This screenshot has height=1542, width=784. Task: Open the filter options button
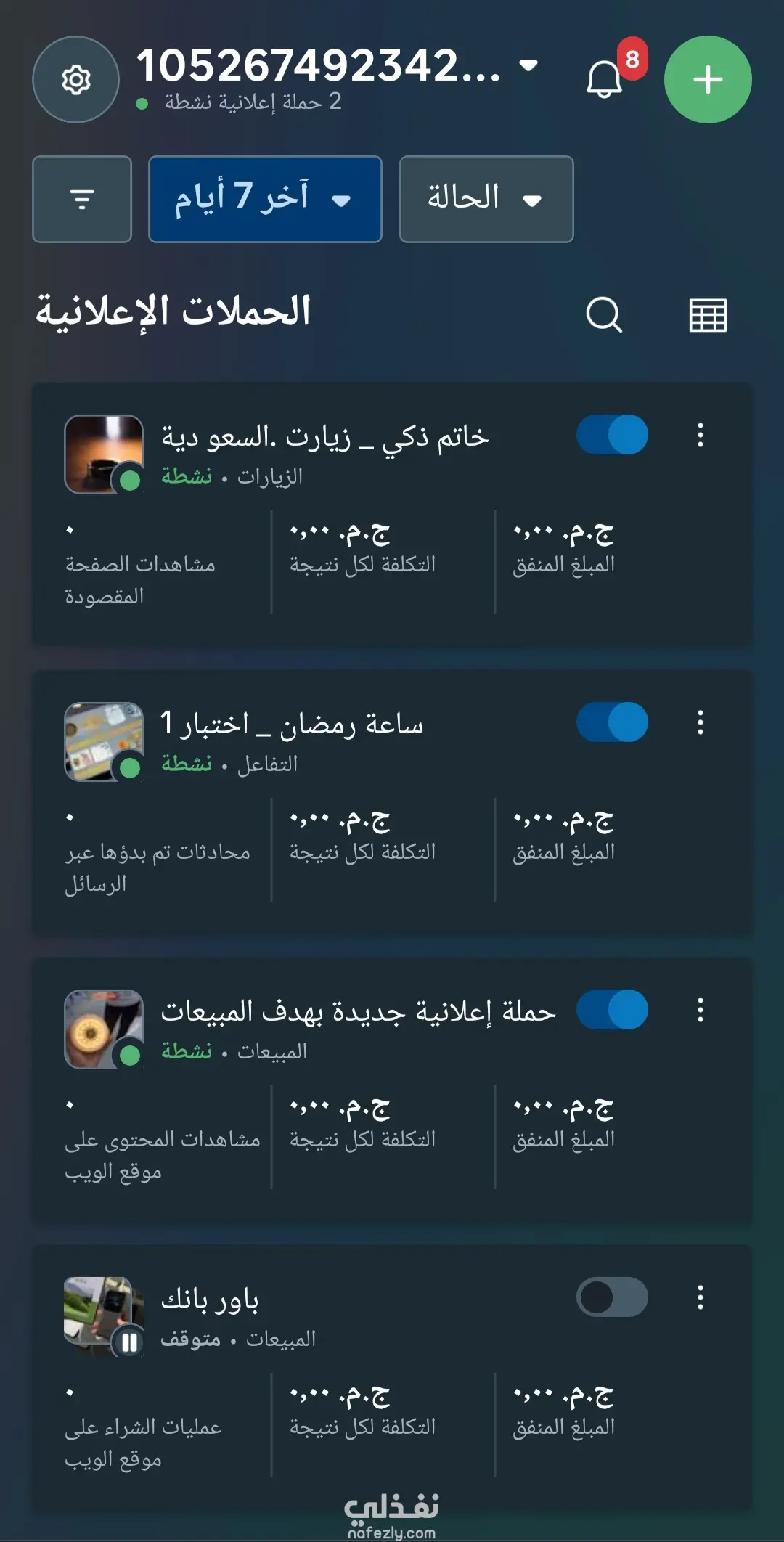pos(82,199)
